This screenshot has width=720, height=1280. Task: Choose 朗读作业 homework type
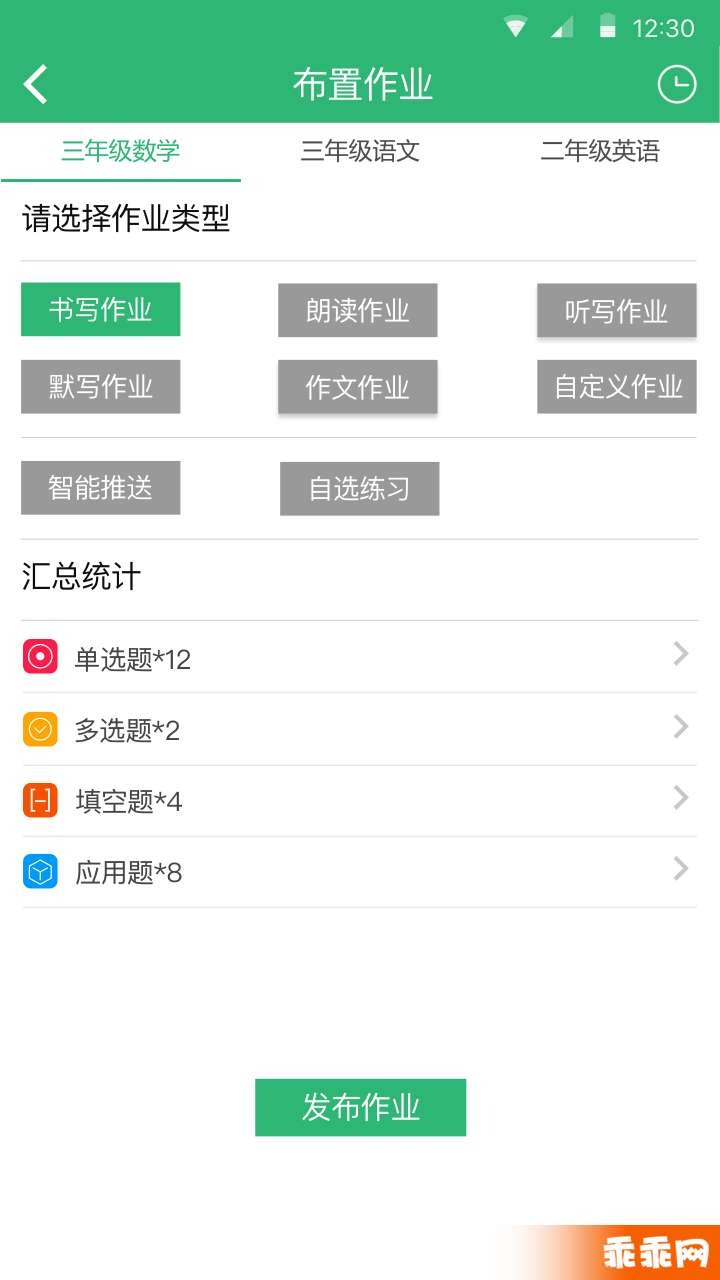358,310
